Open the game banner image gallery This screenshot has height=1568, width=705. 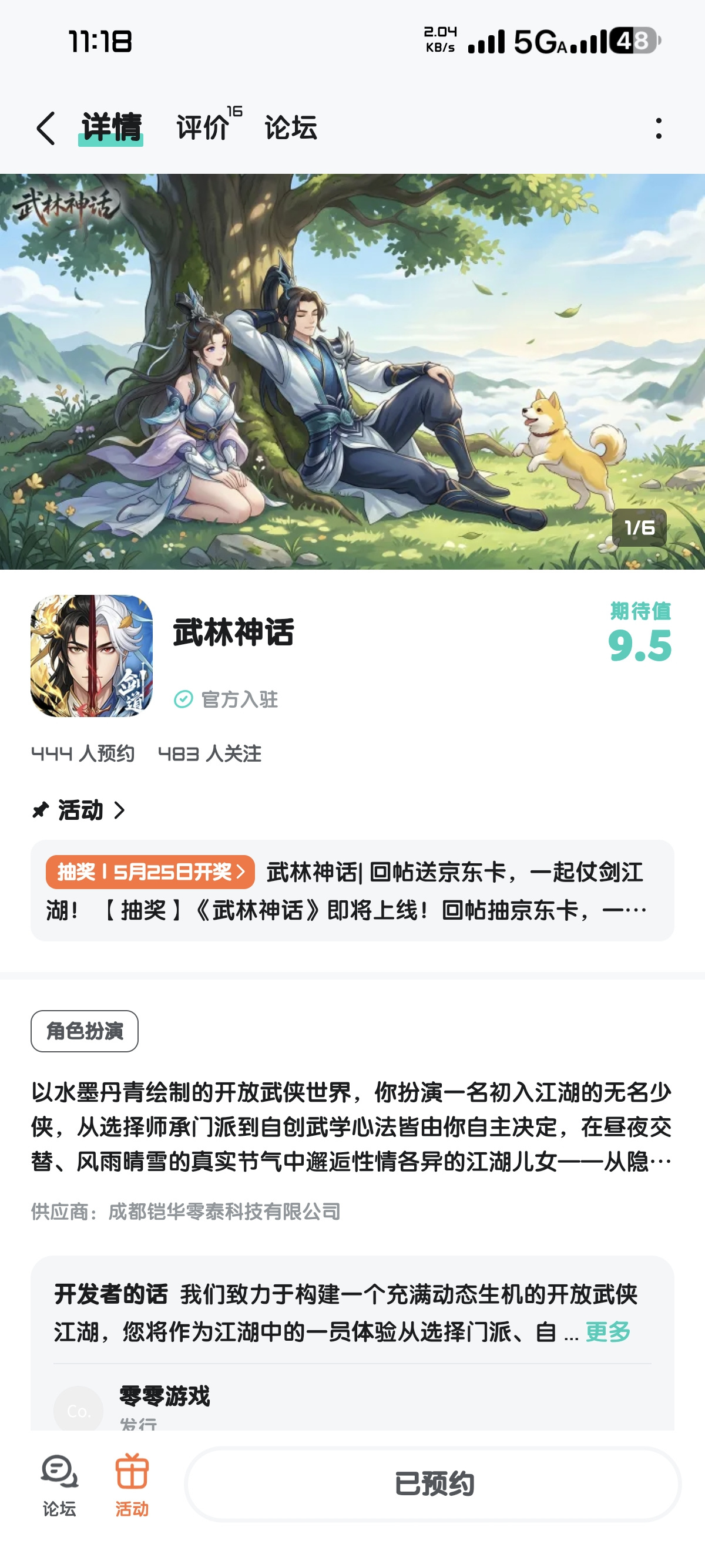[352, 371]
